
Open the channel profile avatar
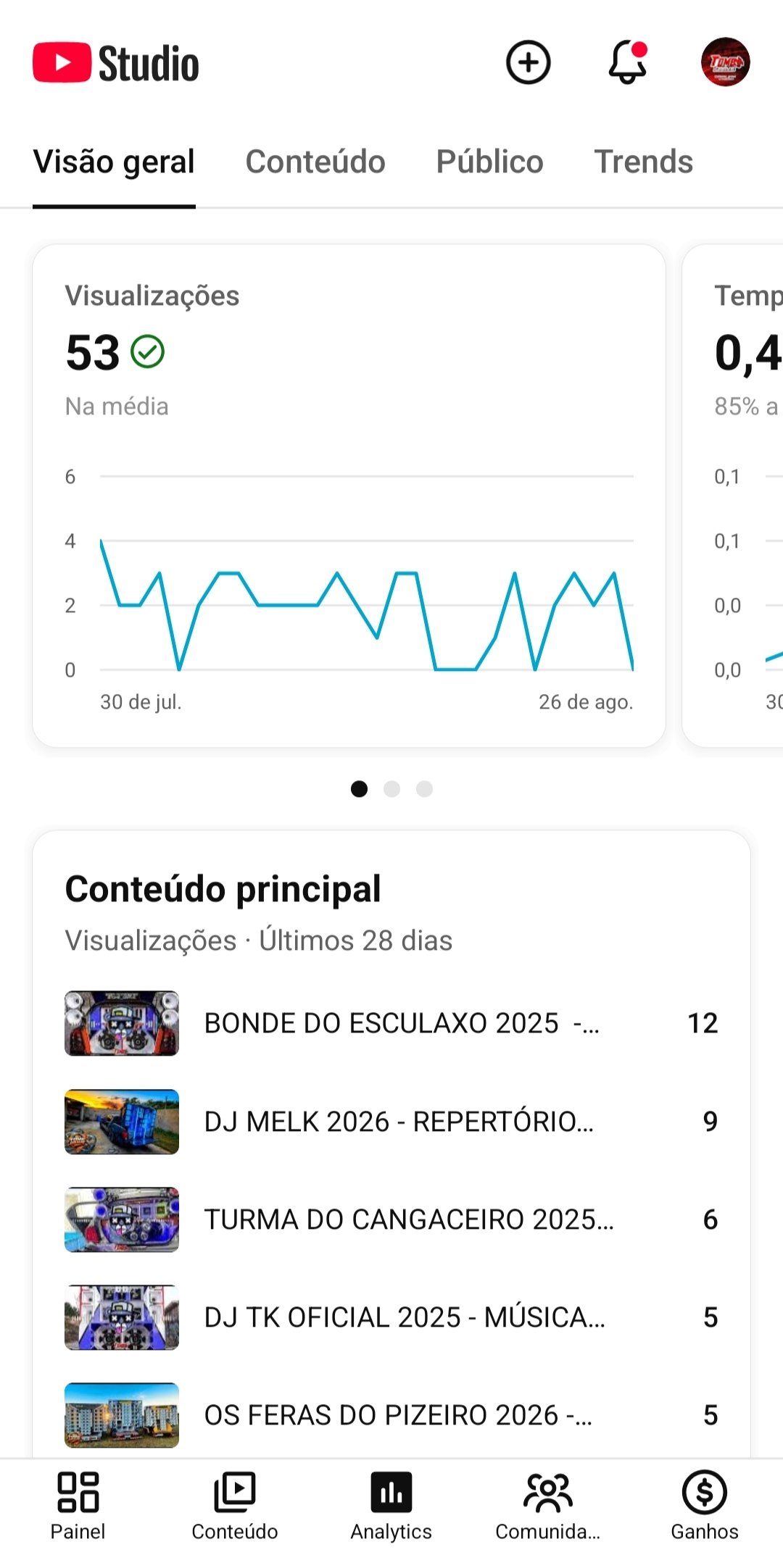pyautogui.click(x=725, y=62)
